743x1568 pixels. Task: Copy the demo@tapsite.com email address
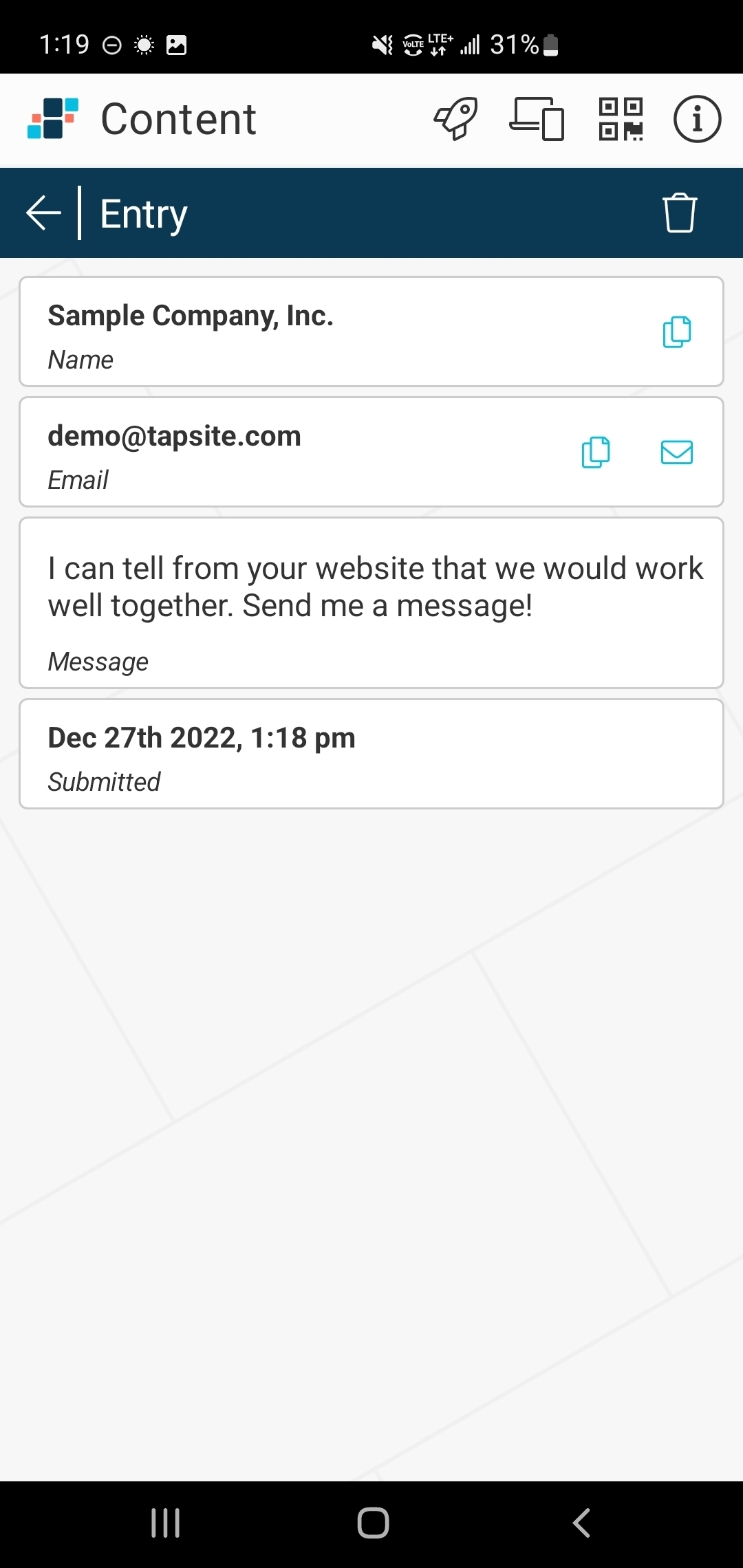coord(596,453)
